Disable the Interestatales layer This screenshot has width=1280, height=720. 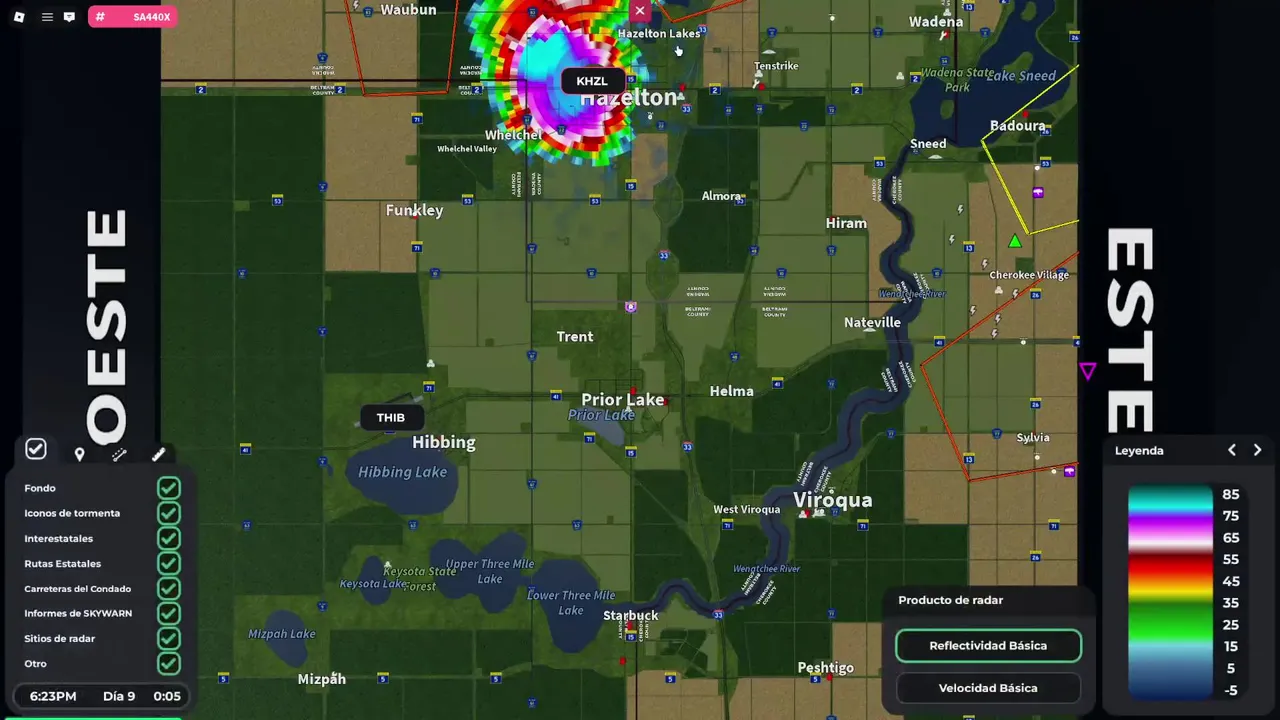tap(168, 538)
